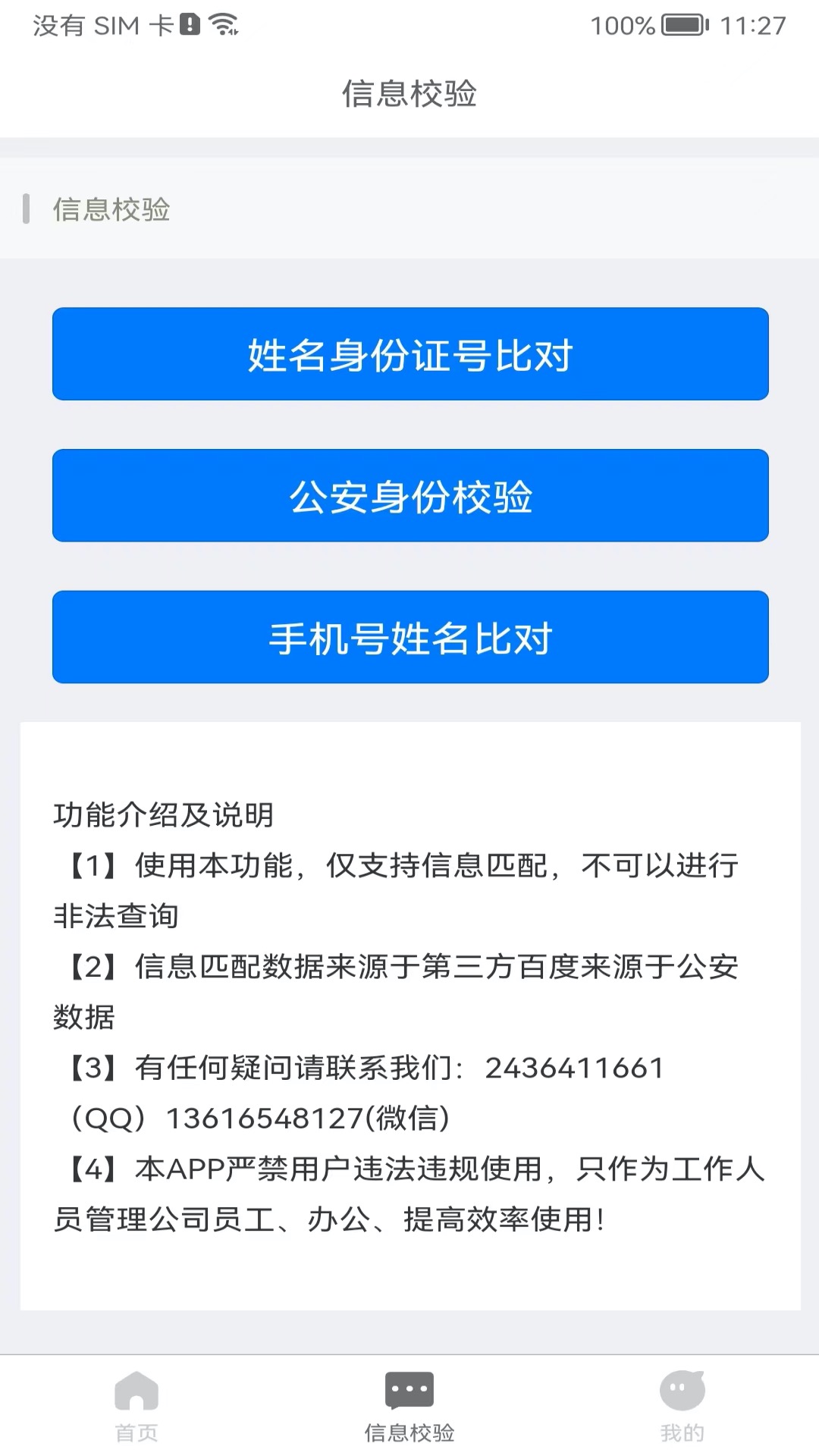This screenshot has width=819, height=1456.
Task: Tap the chat bubble icon above 信息校验
Action: [x=409, y=1390]
